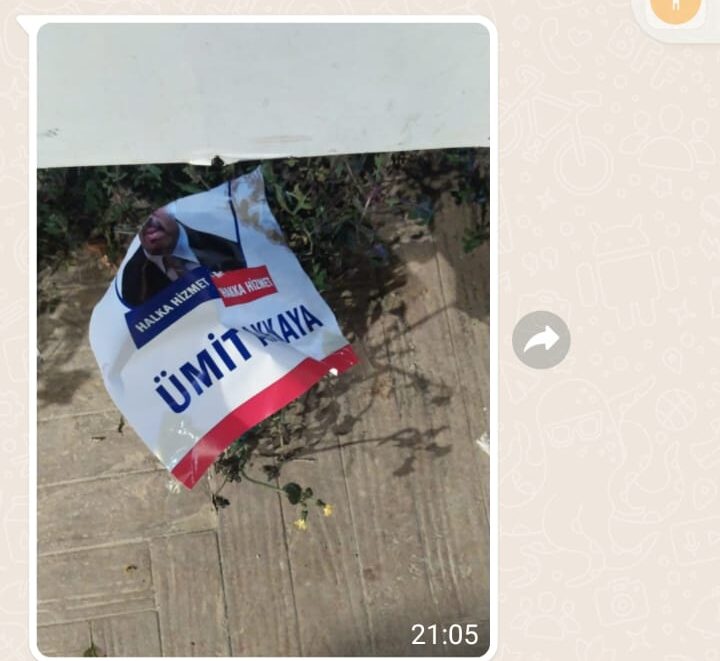Forward the received photo message
The image size is (720, 661).
click(x=541, y=340)
